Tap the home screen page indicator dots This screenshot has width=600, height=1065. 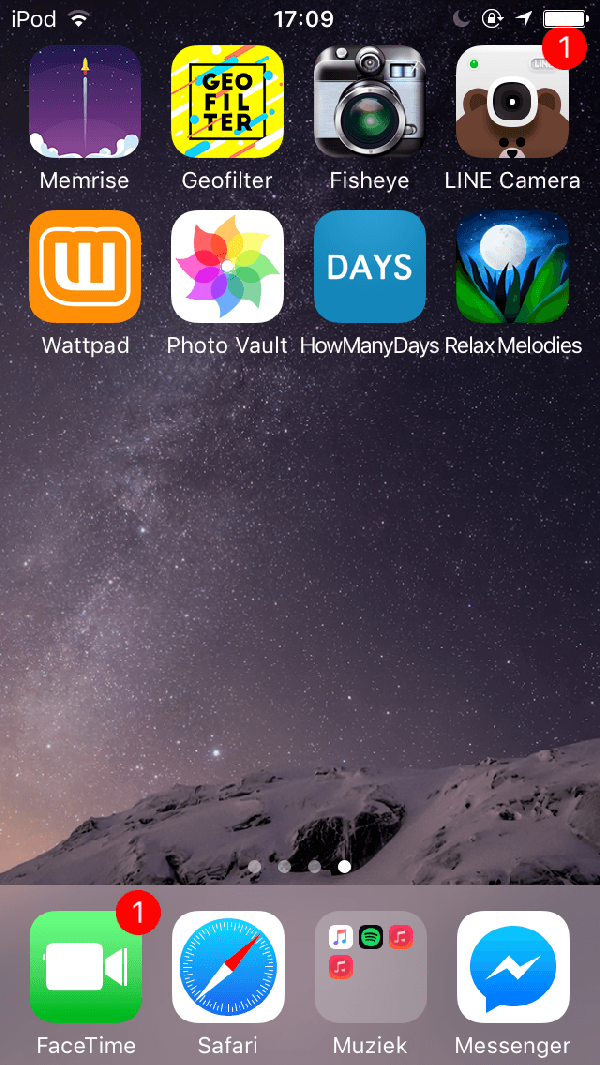pyautogui.click(x=299, y=866)
